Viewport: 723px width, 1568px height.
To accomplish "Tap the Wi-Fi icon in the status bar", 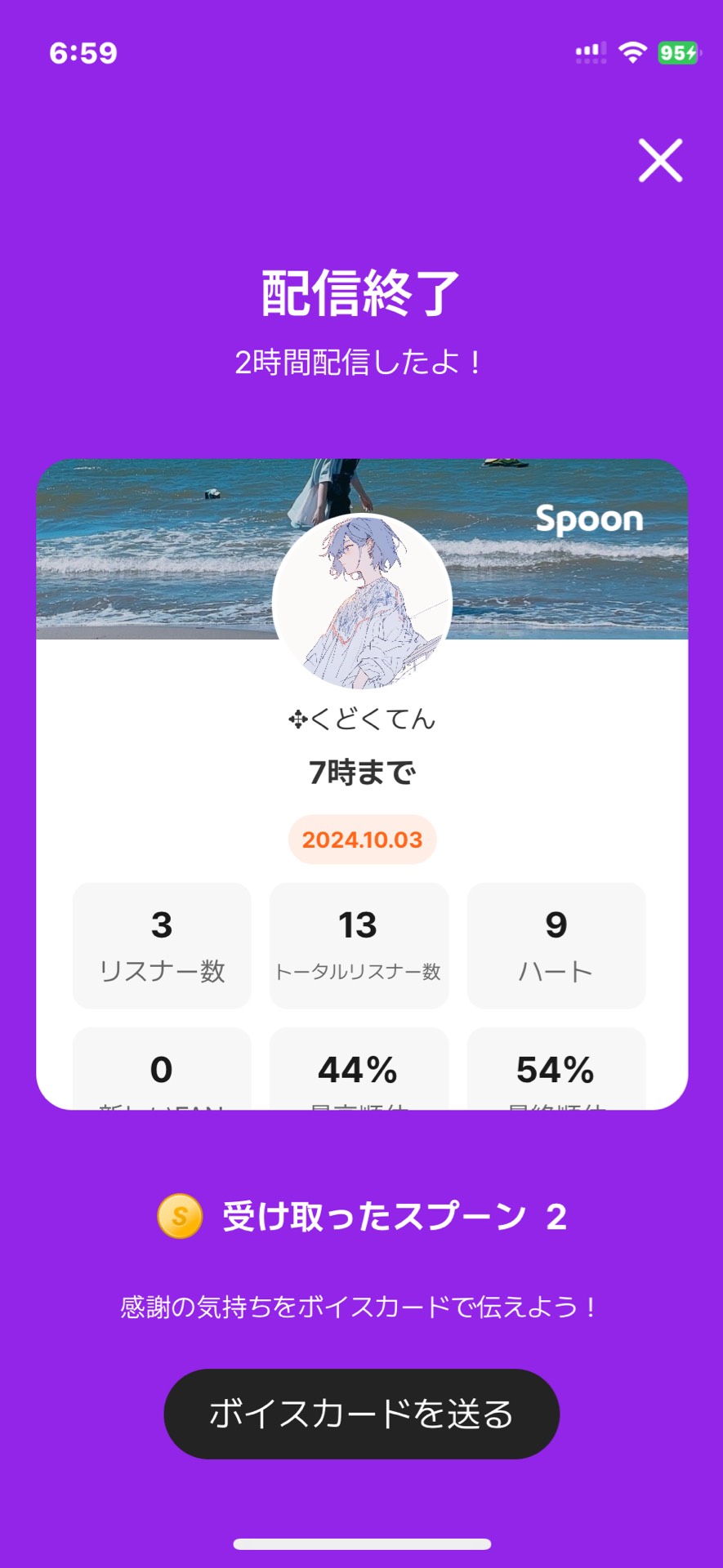I will pos(632,51).
